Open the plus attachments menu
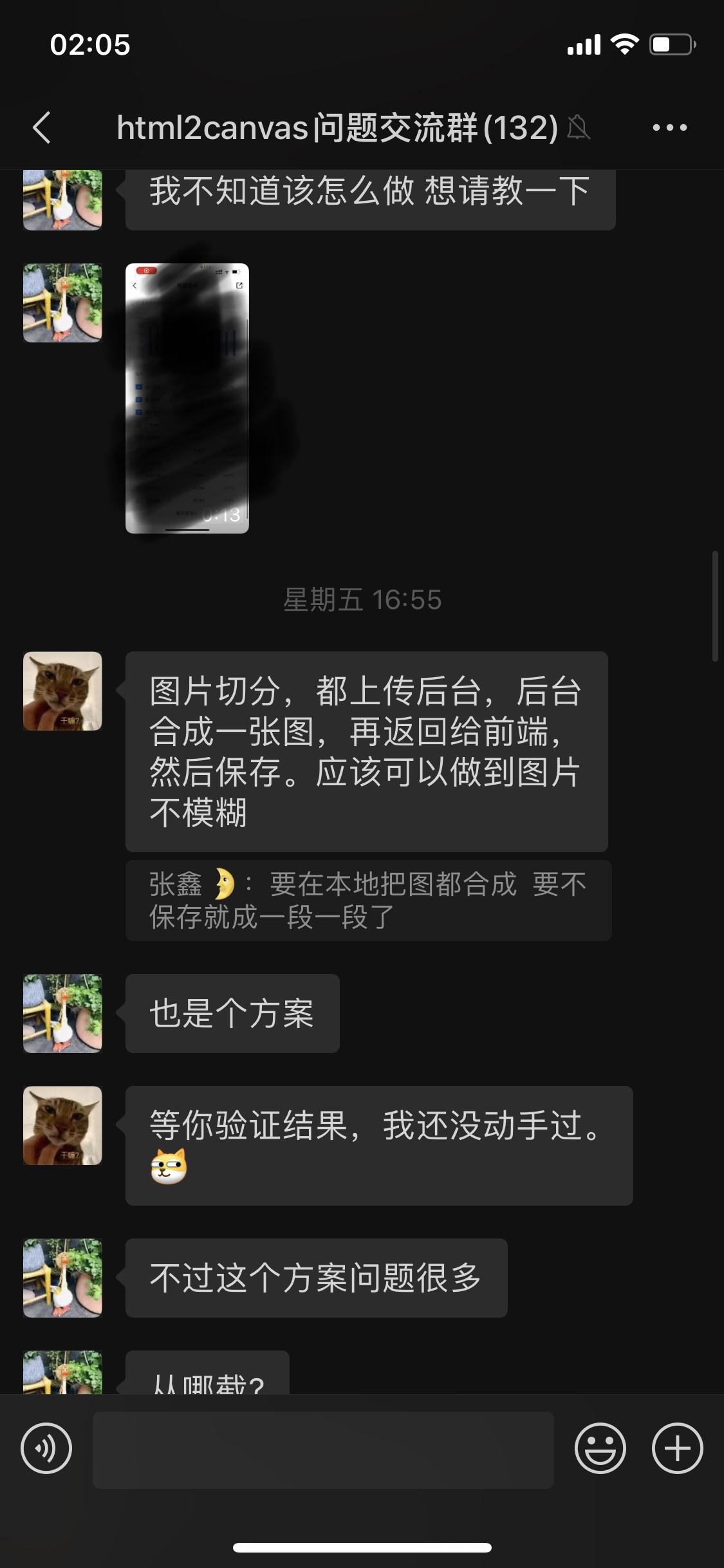This screenshot has width=724, height=1568. pos(677,1448)
